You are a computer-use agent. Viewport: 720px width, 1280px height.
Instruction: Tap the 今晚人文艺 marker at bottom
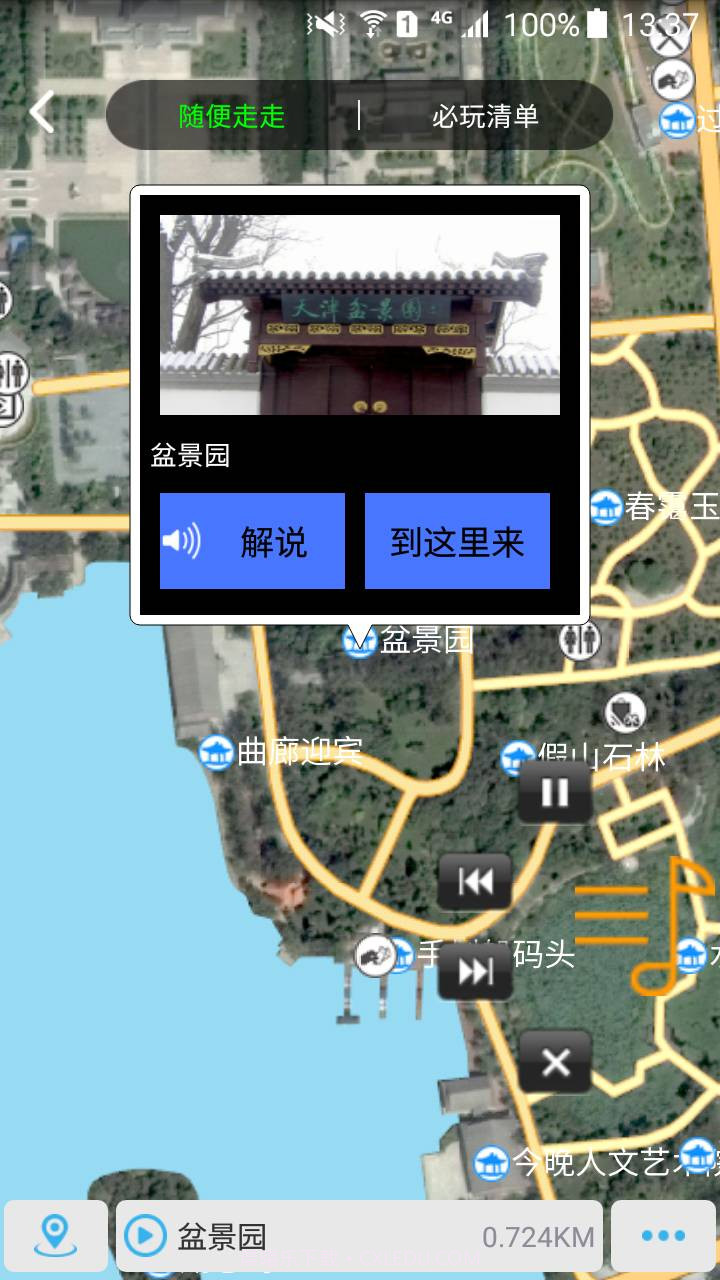pyautogui.click(x=490, y=1162)
